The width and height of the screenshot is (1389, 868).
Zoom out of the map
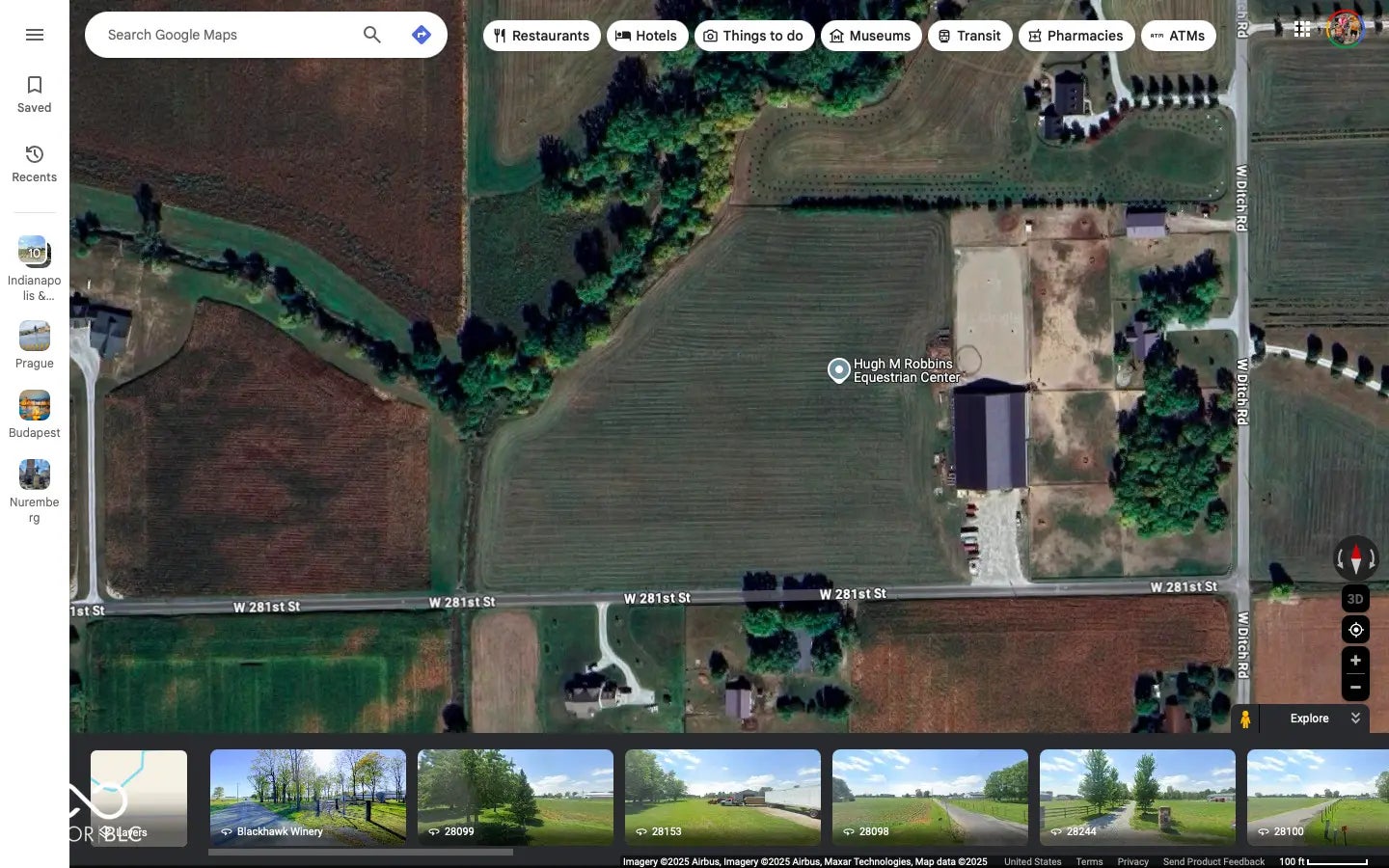tap(1355, 688)
